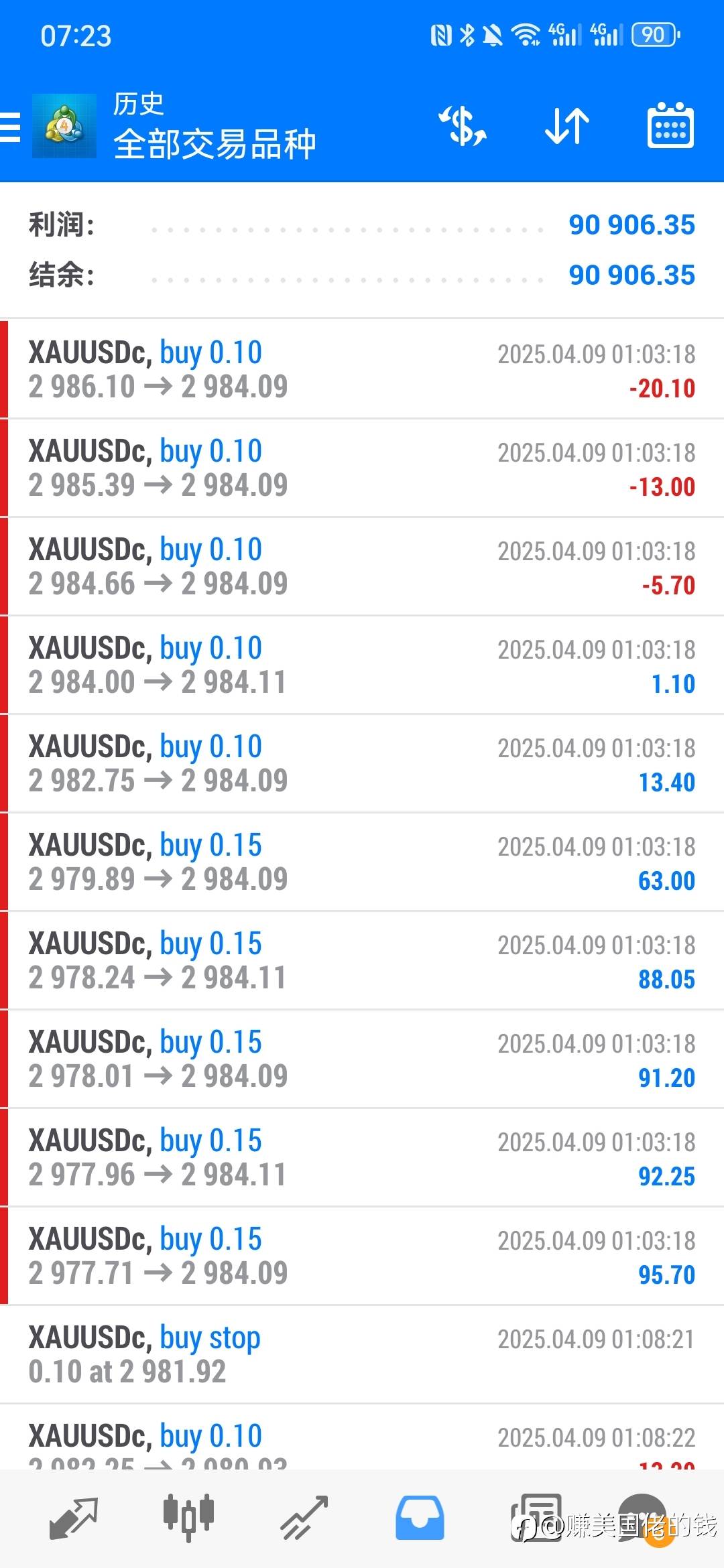The image size is (724, 1568).
Task: Open the trade with 63.00 profit
Action: coord(362,862)
